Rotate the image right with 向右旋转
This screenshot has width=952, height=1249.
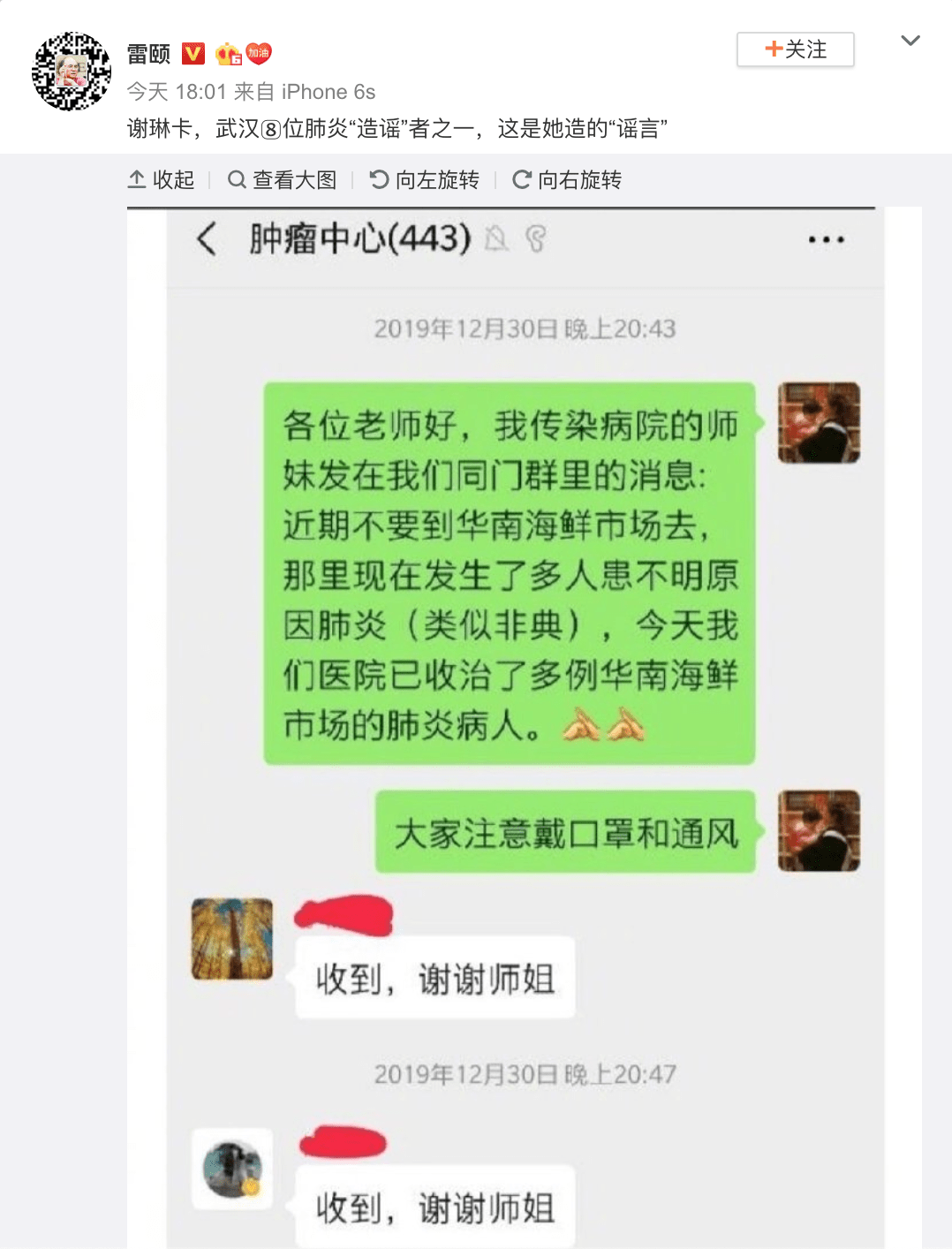[567, 180]
